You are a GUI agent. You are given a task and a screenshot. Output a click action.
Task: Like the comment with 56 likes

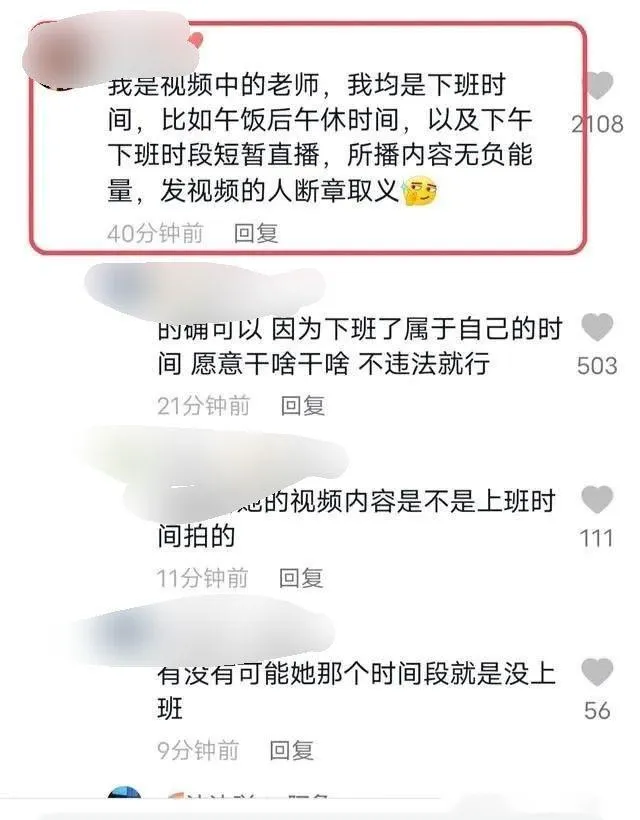click(597, 672)
